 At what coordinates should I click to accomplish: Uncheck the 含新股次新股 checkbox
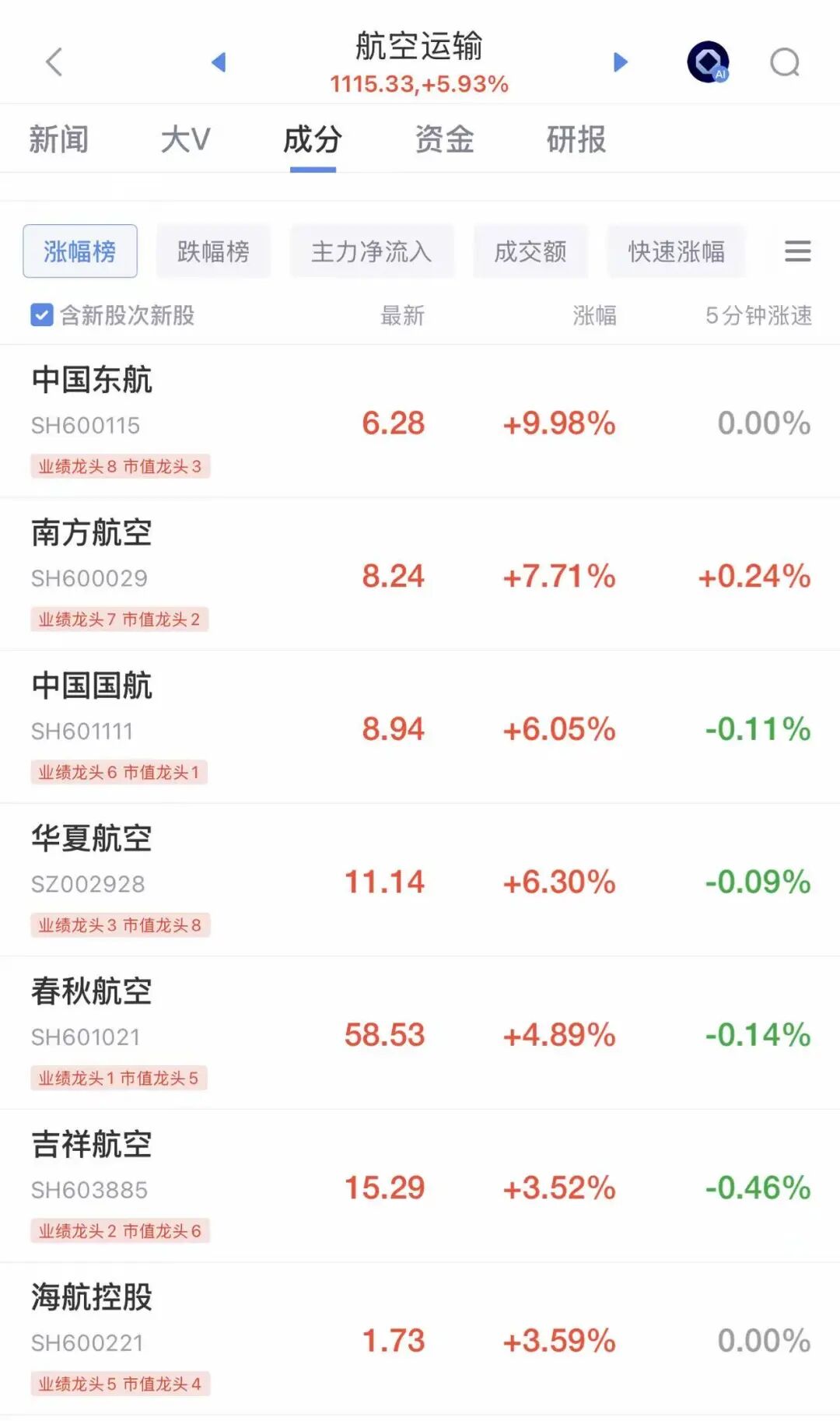(42, 315)
